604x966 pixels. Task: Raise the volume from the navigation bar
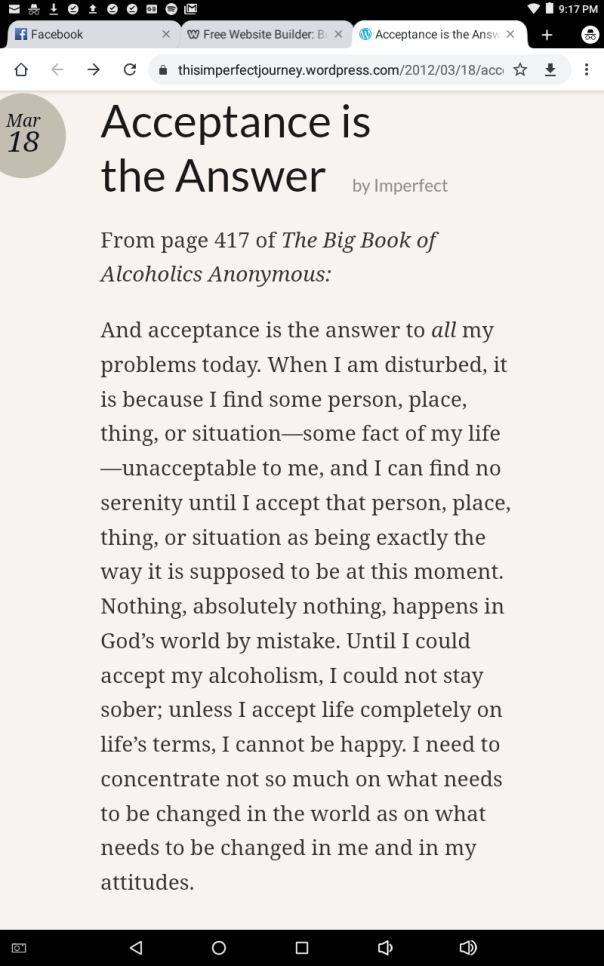467,947
